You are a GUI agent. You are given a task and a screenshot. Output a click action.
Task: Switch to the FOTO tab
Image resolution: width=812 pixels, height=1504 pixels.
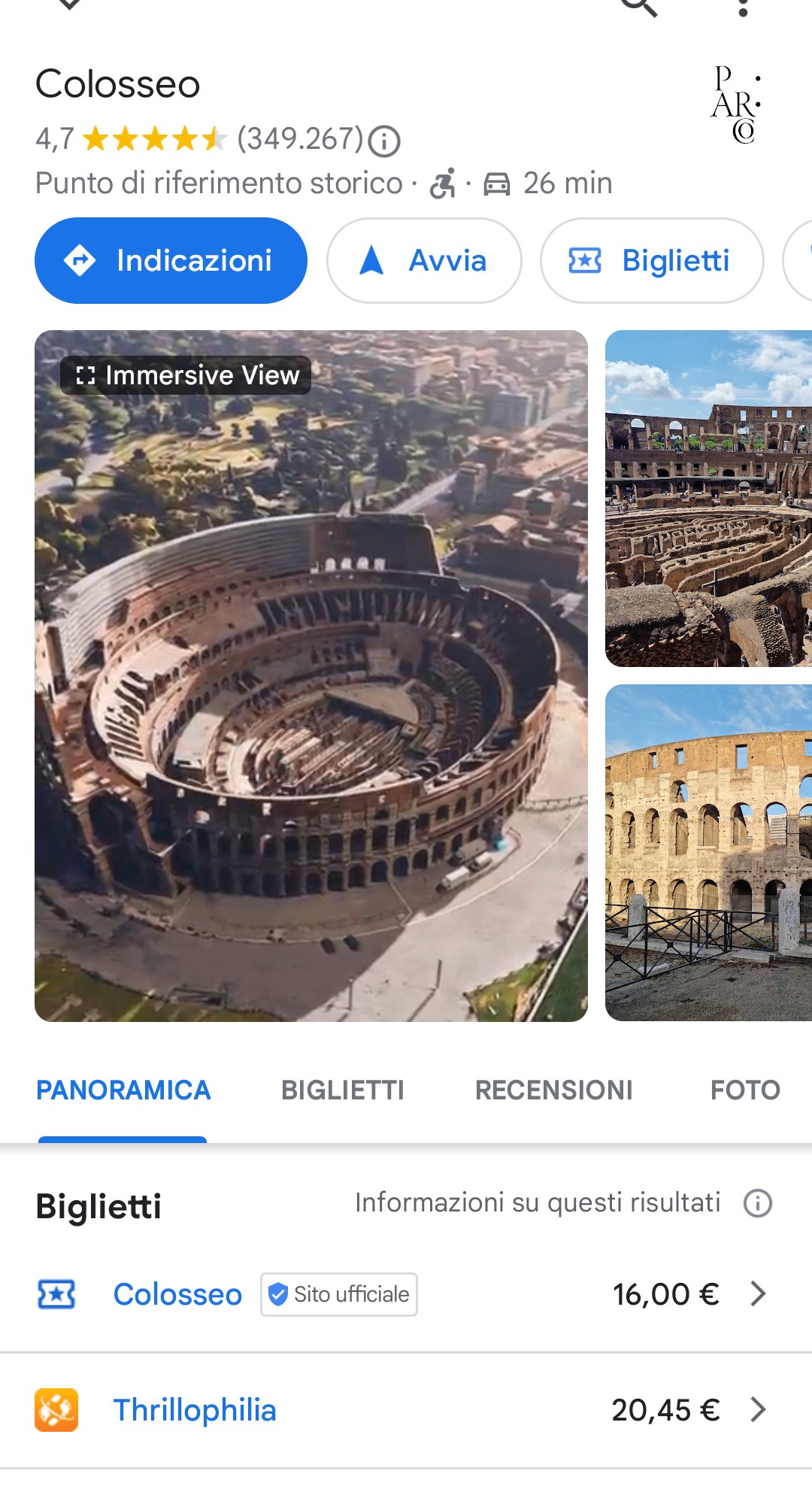click(745, 1090)
